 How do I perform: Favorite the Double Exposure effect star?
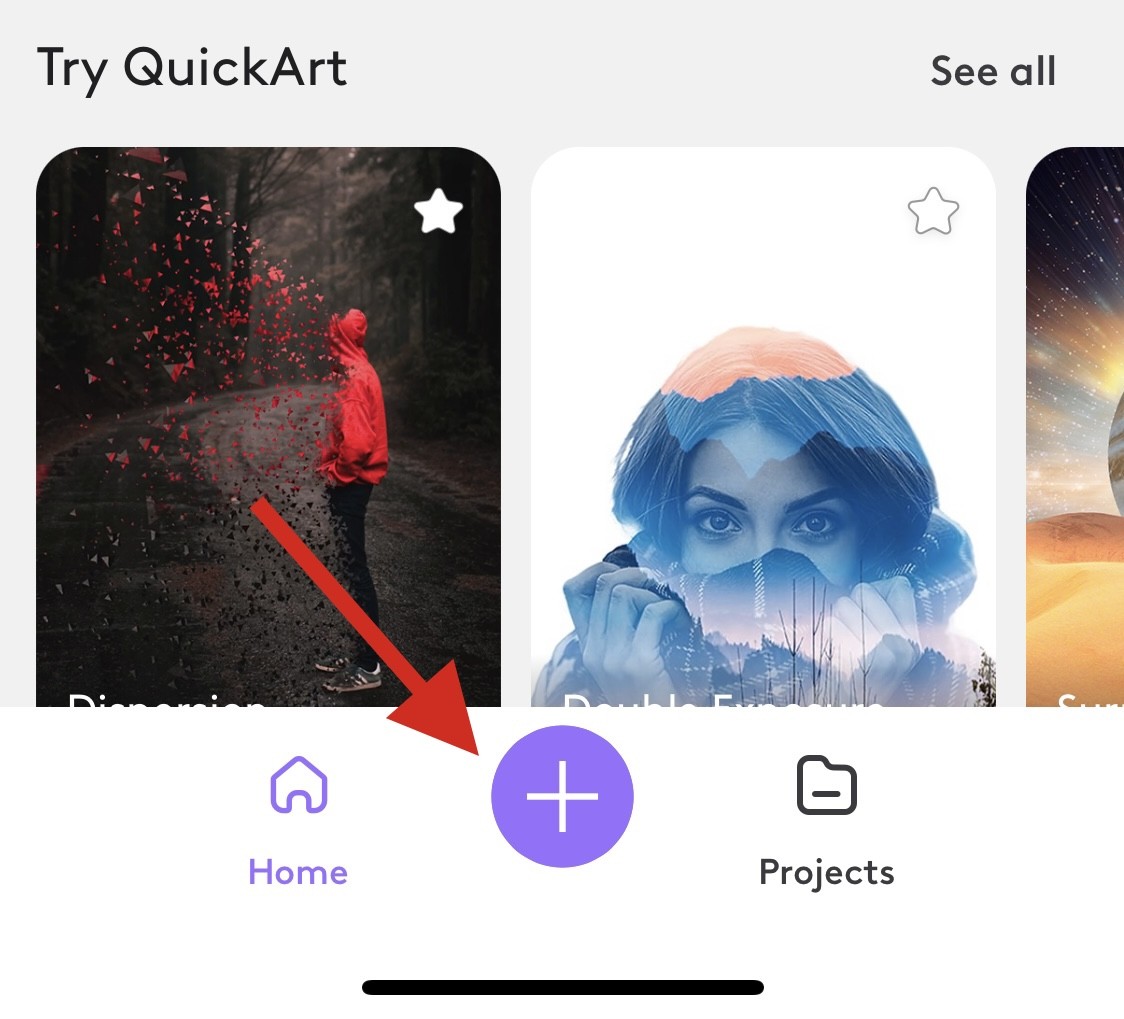[932, 213]
